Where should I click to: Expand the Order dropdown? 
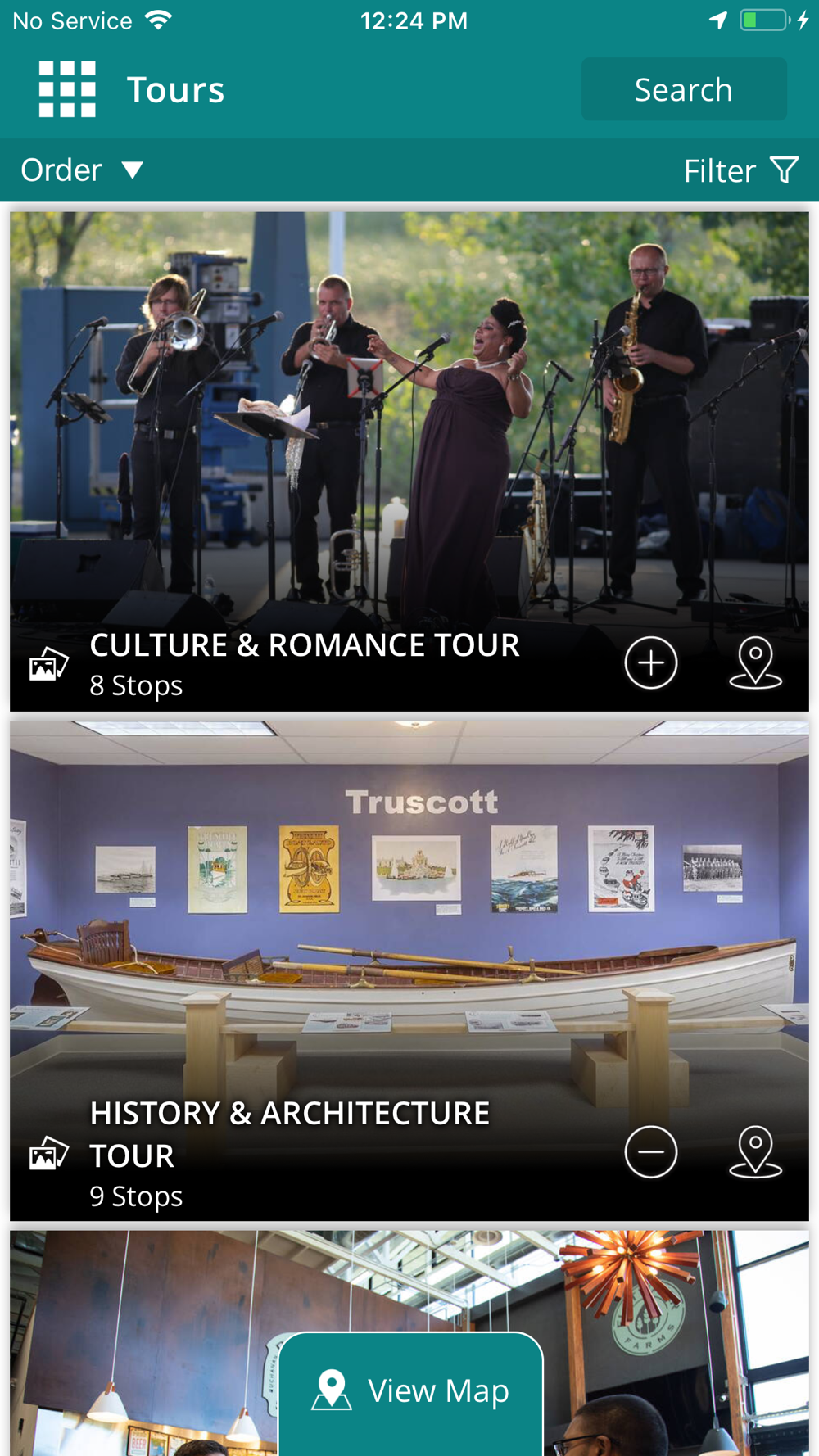(x=82, y=170)
